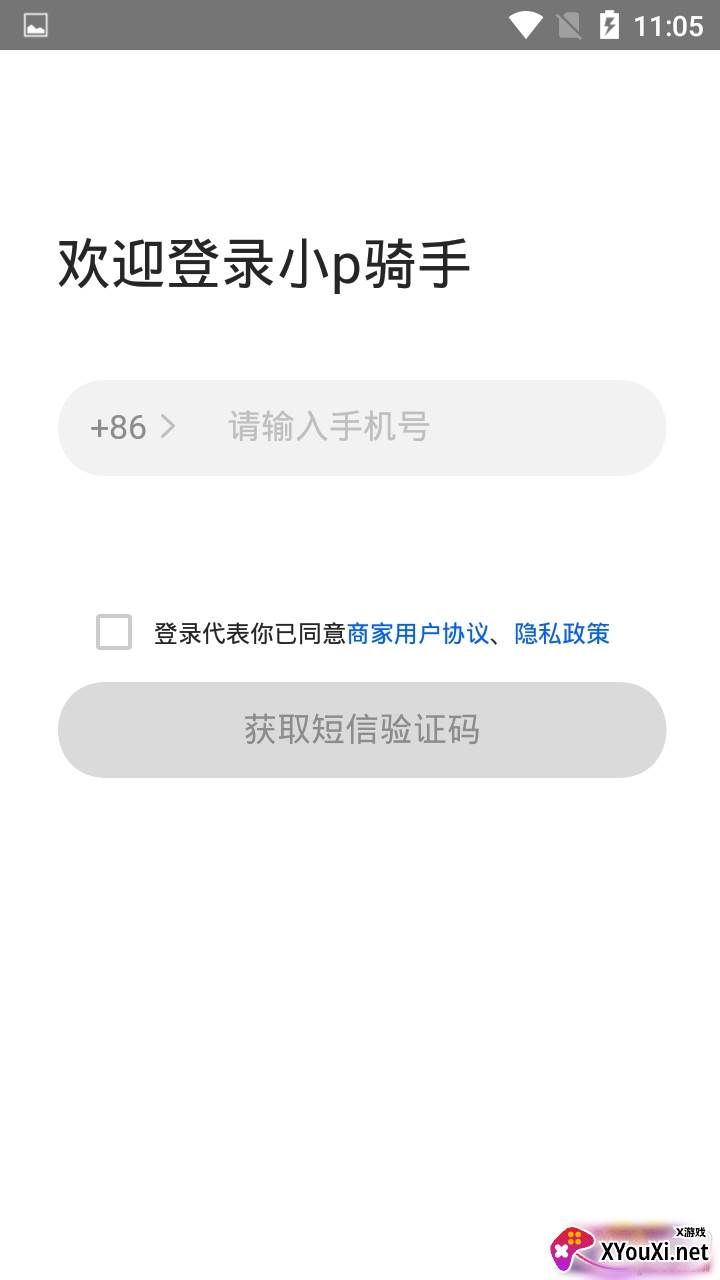Tap 获取短信验证码 button
This screenshot has height=1280, width=720.
coord(362,730)
